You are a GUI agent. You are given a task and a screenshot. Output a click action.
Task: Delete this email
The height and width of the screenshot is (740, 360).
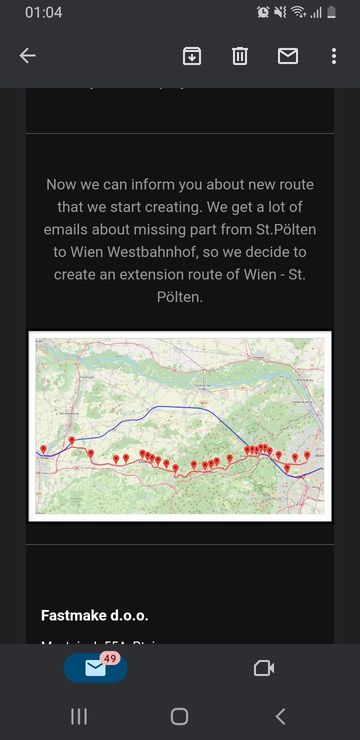(x=240, y=56)
